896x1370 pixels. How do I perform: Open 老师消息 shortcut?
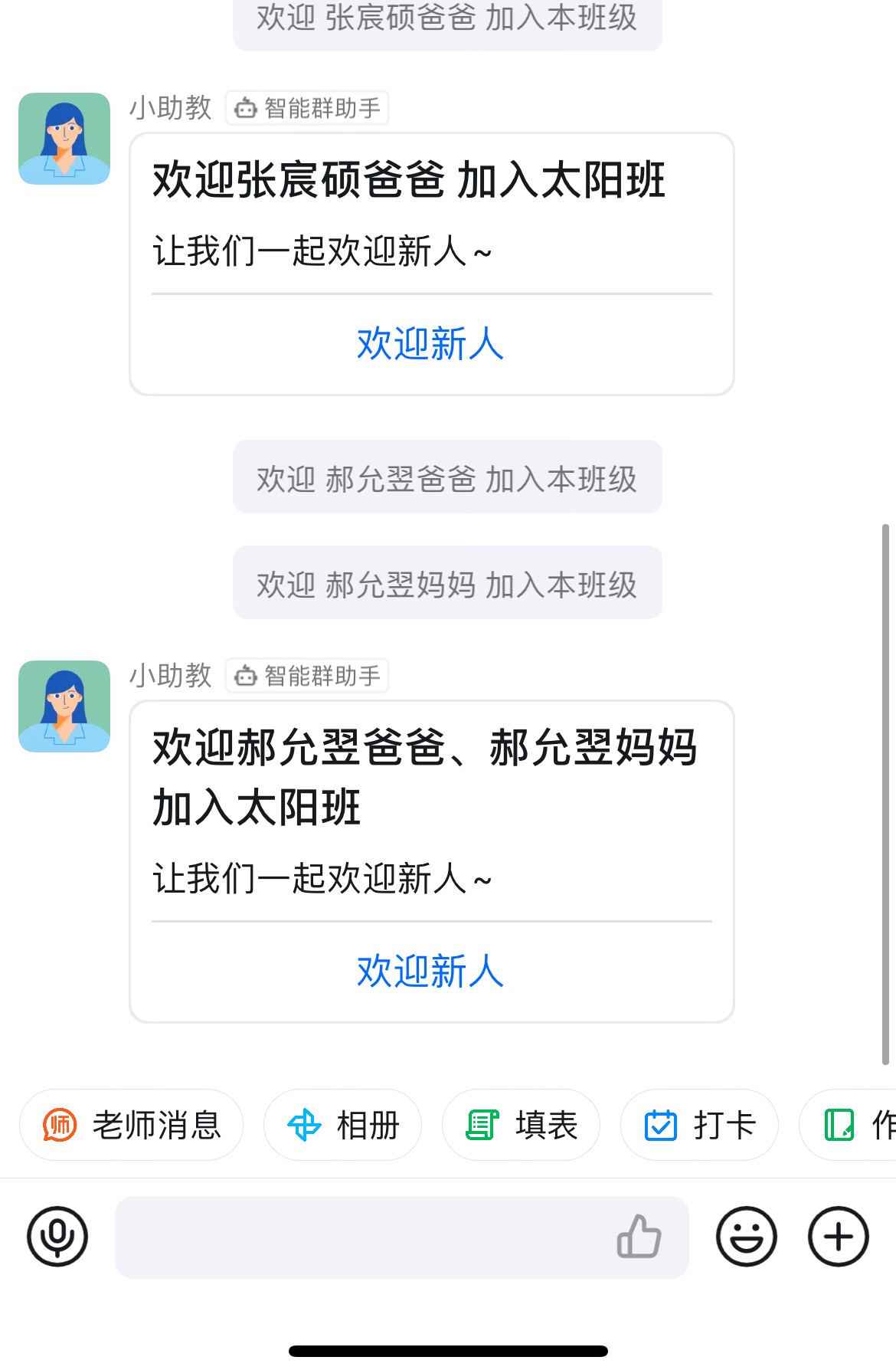(131, 1125)
